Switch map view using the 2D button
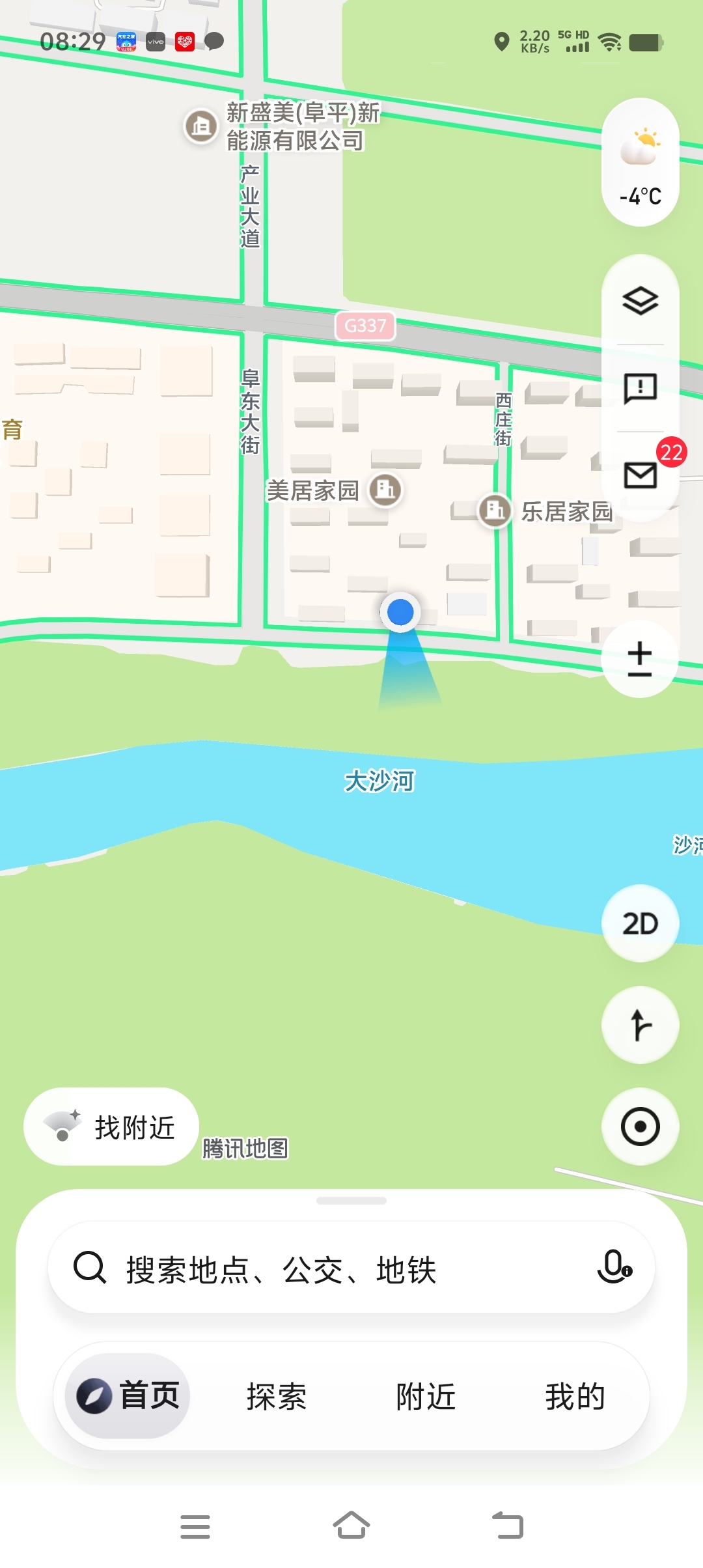This screenshot has height=1568, width=703. pyautogui.click(x=641, y=923)
